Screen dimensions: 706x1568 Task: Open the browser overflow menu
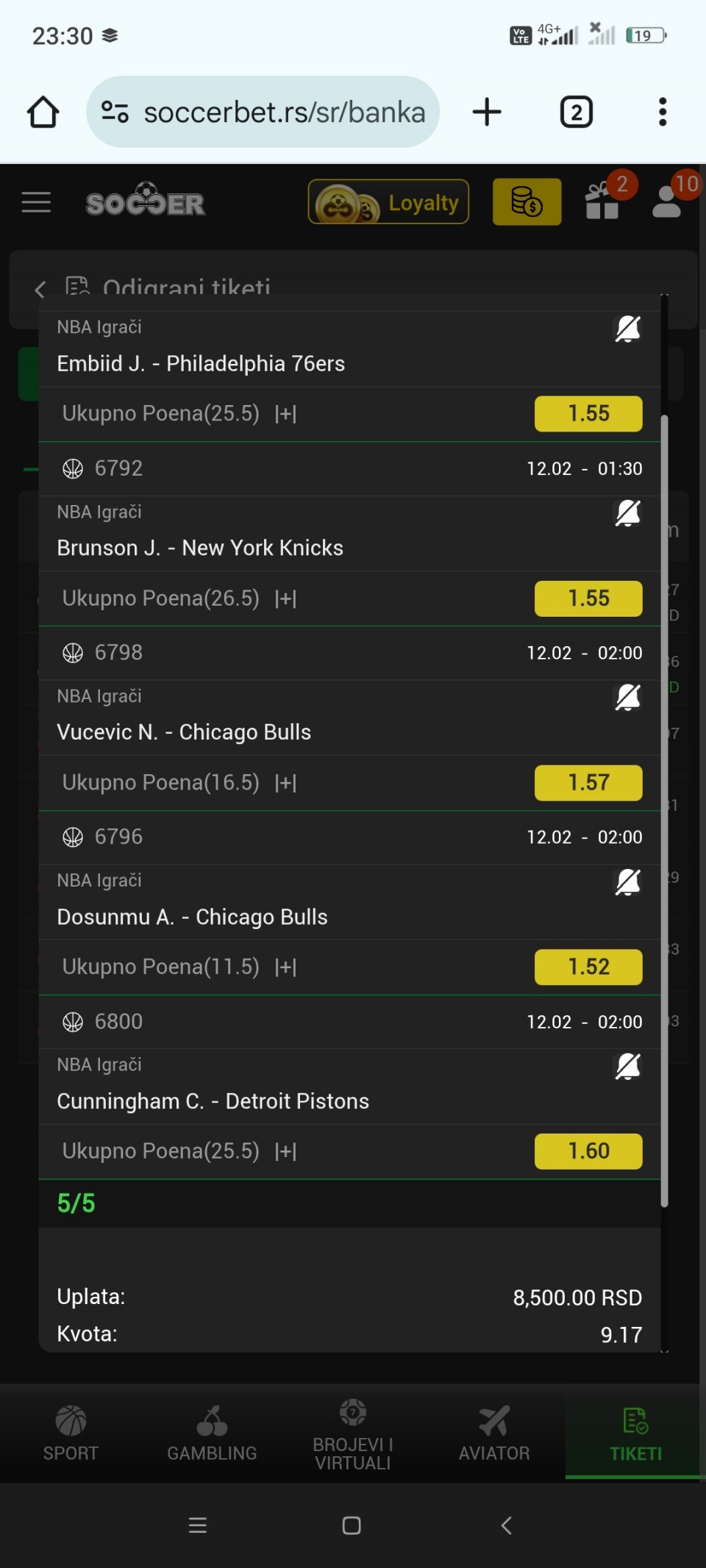[663, 112]
